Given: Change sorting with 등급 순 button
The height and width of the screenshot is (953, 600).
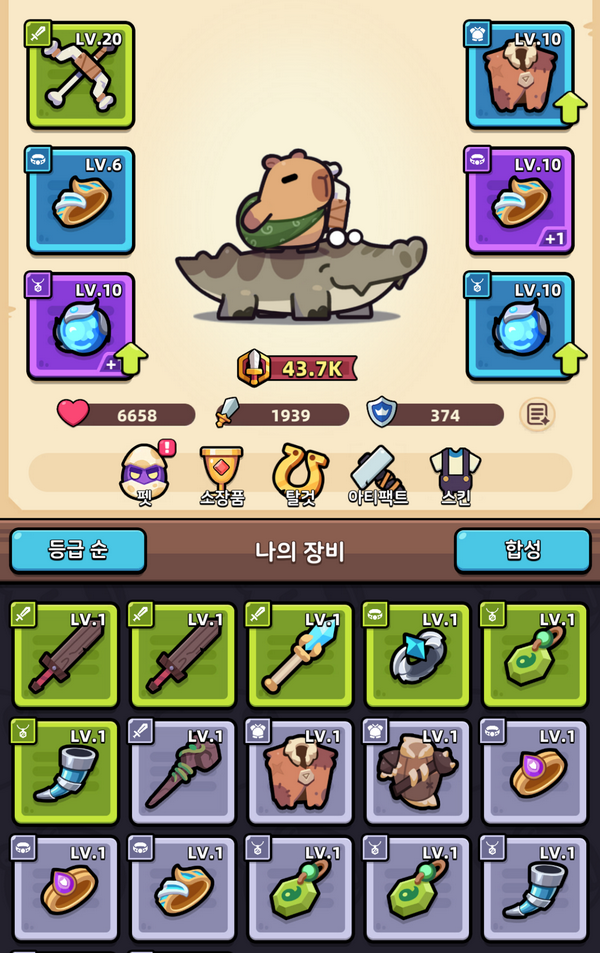Looking at the screenshot, I should coord(78,550).
